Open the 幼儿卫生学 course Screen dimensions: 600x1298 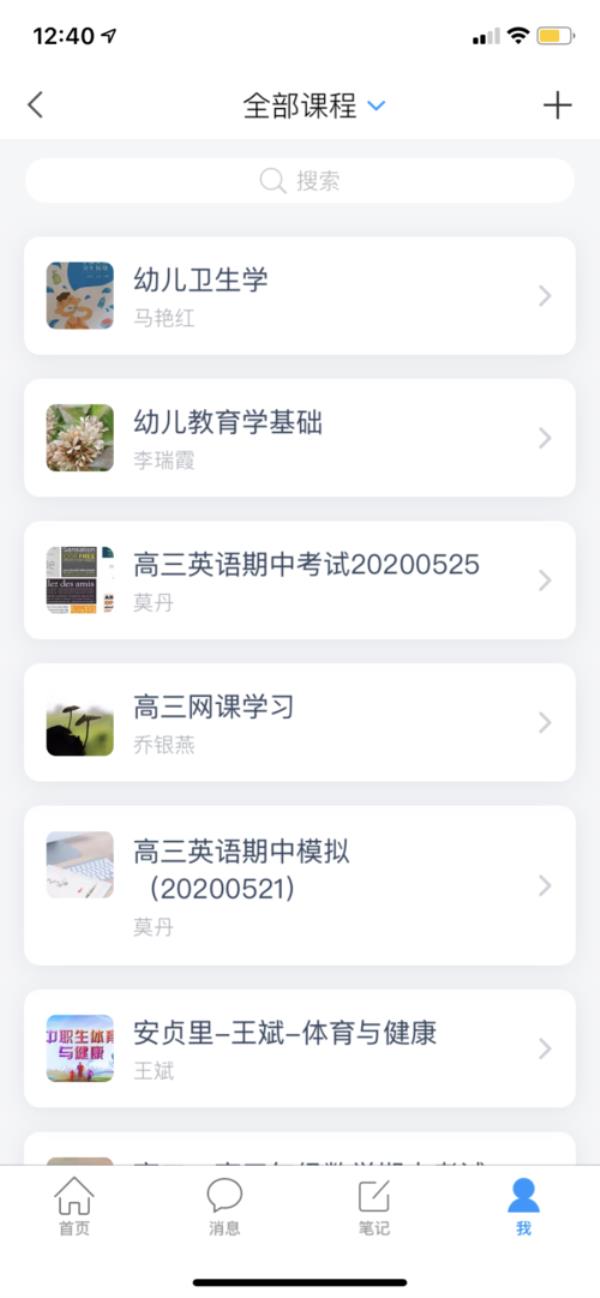click(x=300, y=296)
